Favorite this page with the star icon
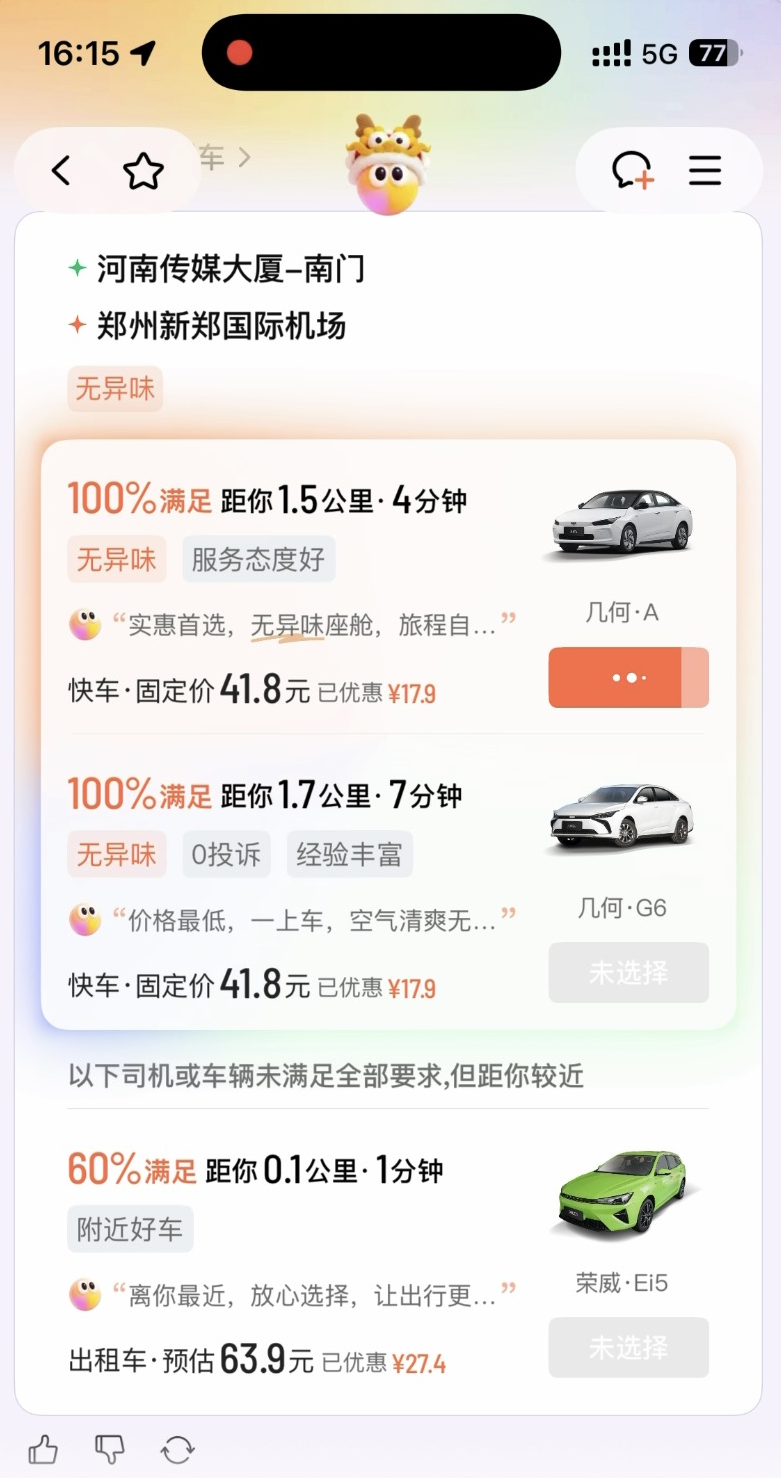782x1478 pixels. [143, 172]
